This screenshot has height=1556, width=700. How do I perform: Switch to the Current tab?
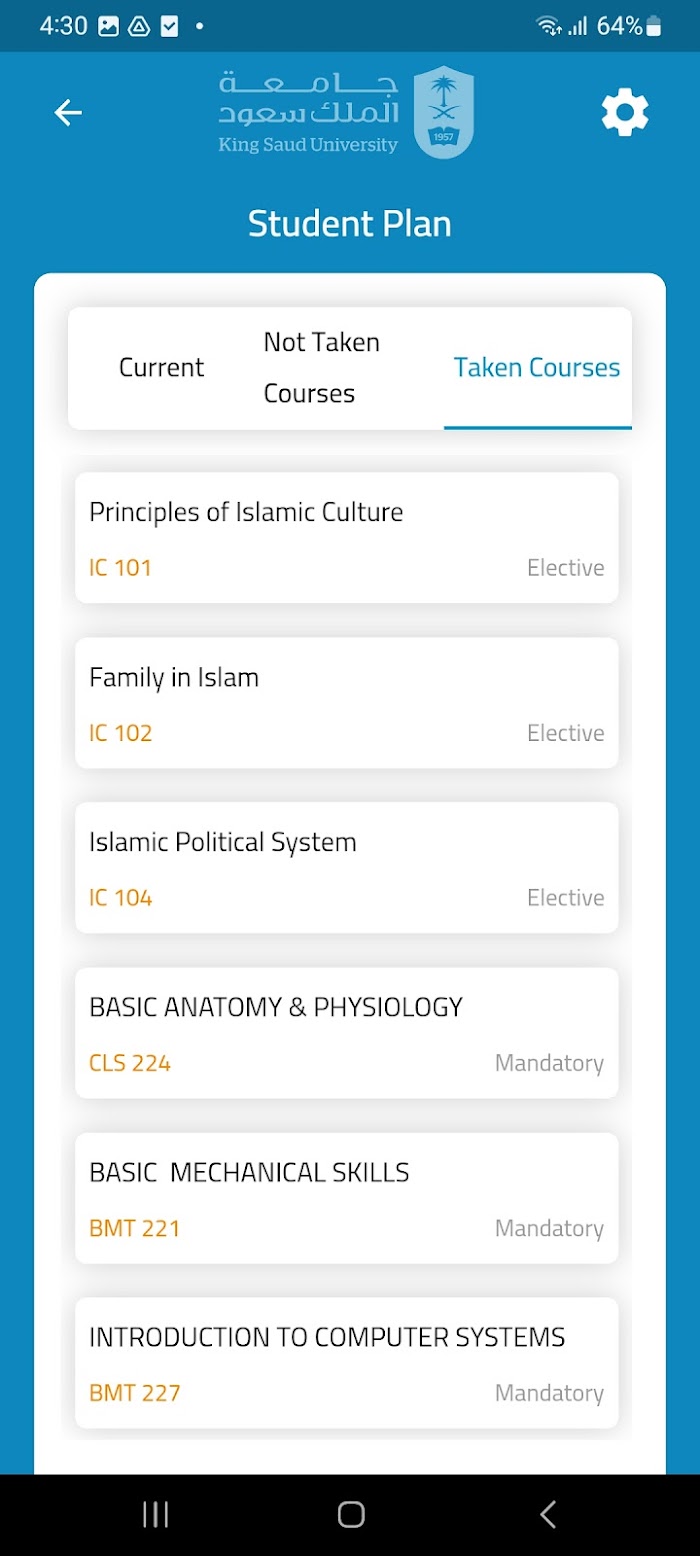point(161,368)
